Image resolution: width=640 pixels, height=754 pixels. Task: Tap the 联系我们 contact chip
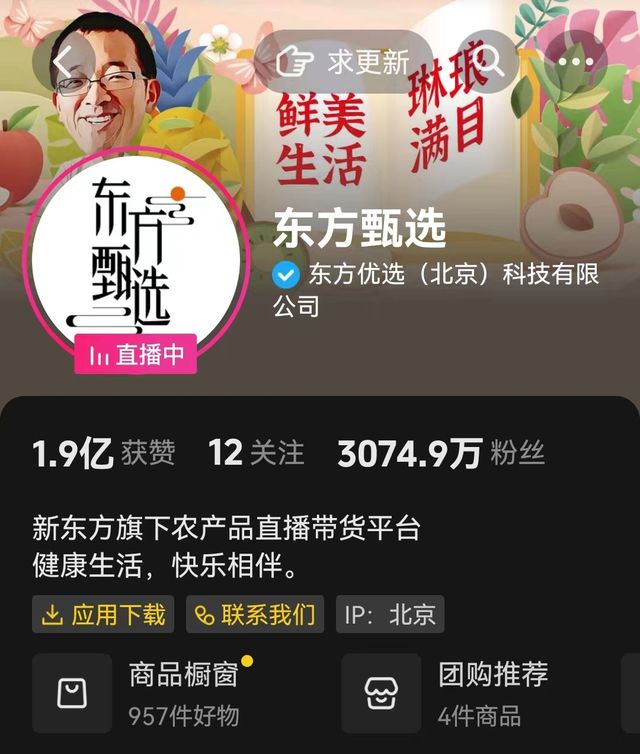(x=255, y=614)
